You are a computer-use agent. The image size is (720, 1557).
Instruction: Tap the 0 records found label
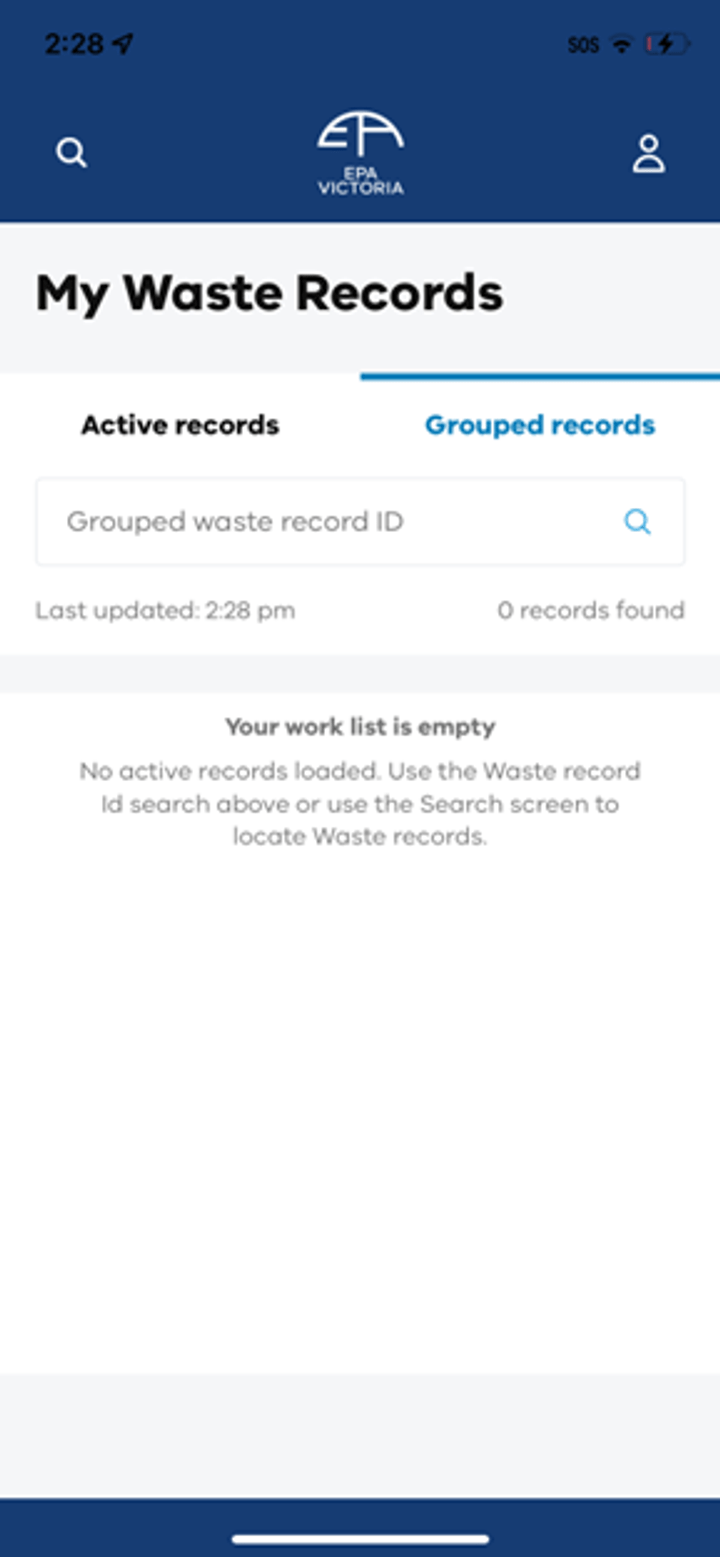(591, 610)
